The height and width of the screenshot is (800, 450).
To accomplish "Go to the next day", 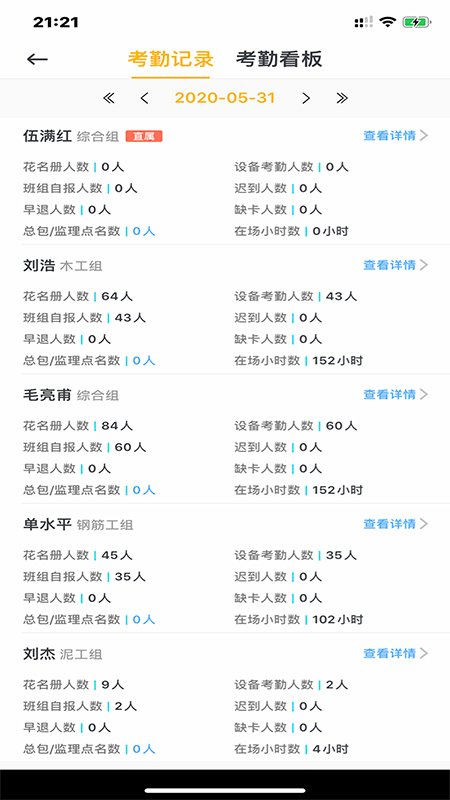I will point(306,98).
